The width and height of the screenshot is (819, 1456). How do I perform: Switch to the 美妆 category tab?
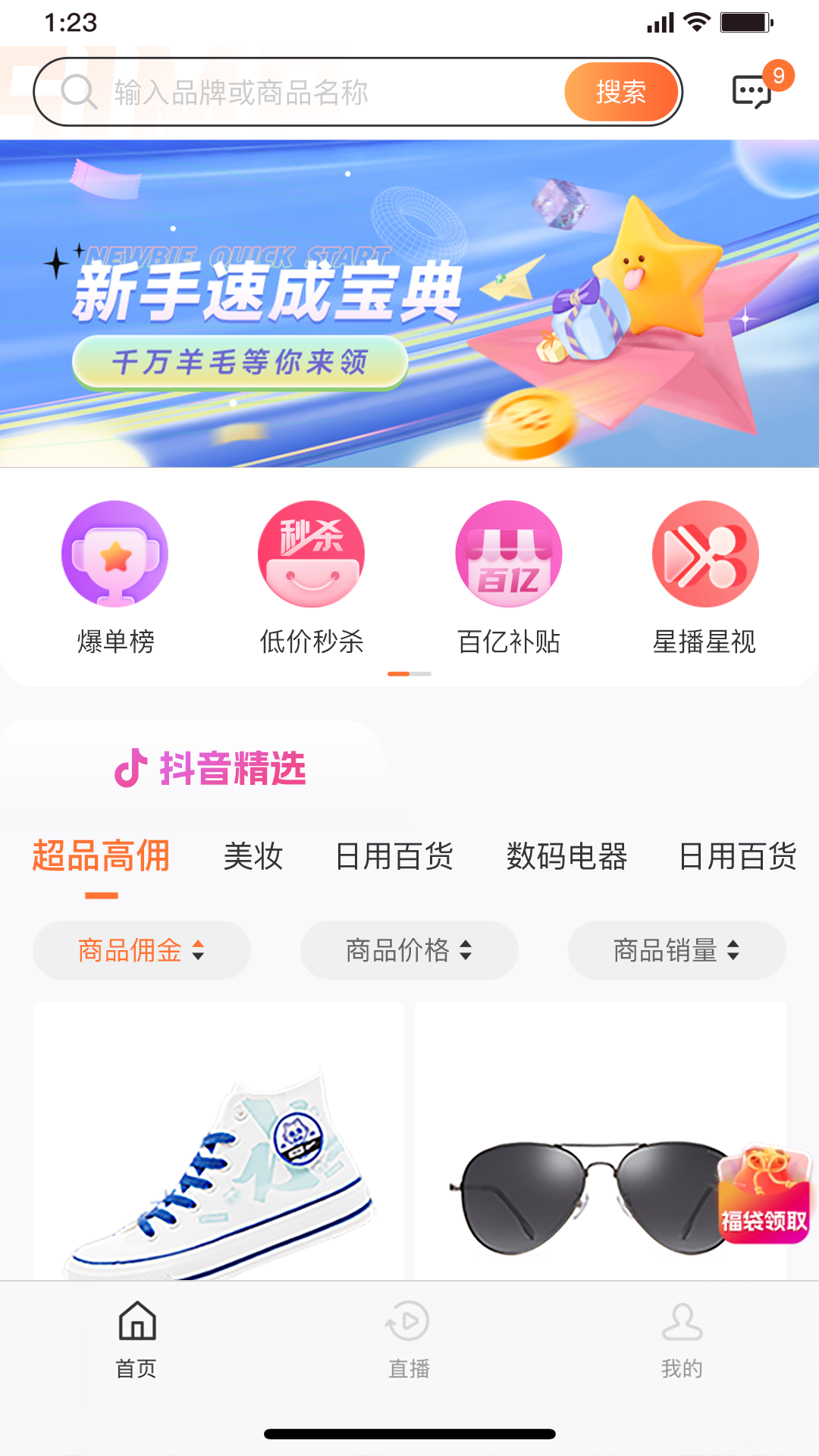(253, 857)
